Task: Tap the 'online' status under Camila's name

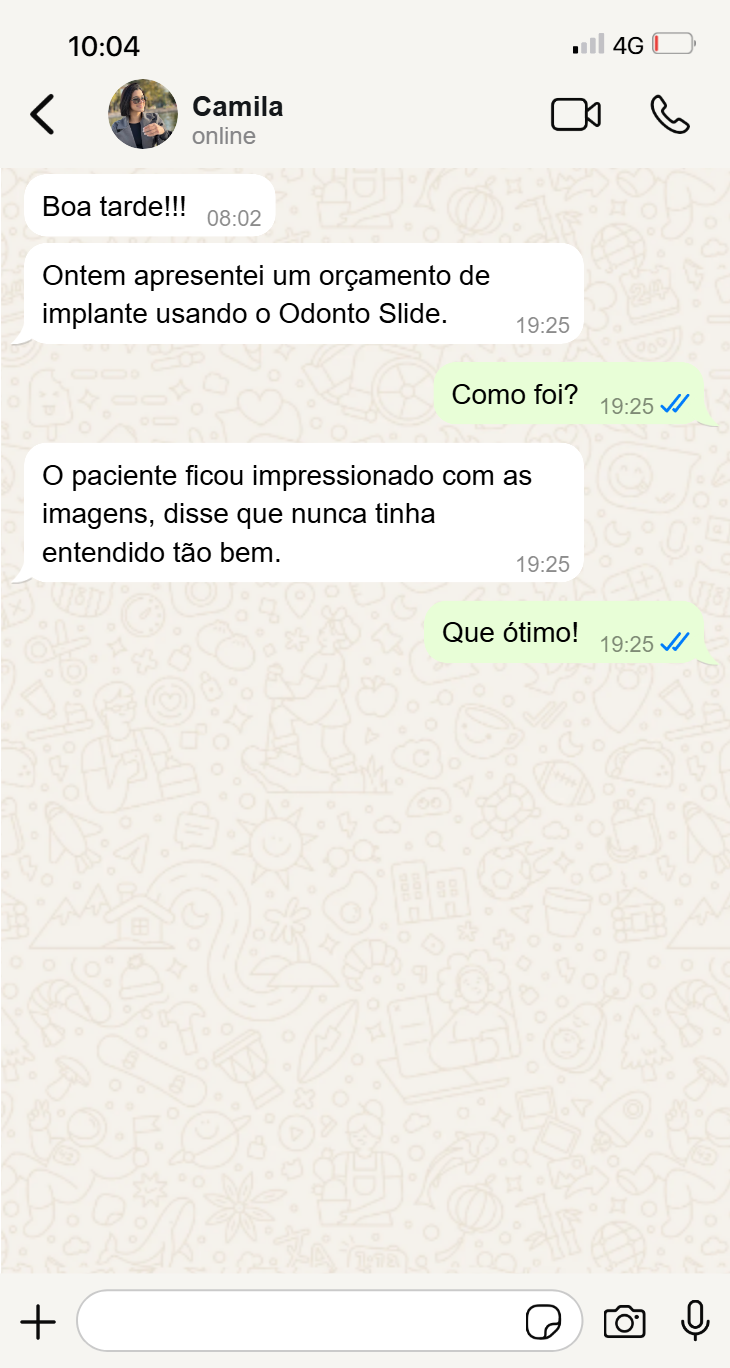Action: tap(222, 136)
